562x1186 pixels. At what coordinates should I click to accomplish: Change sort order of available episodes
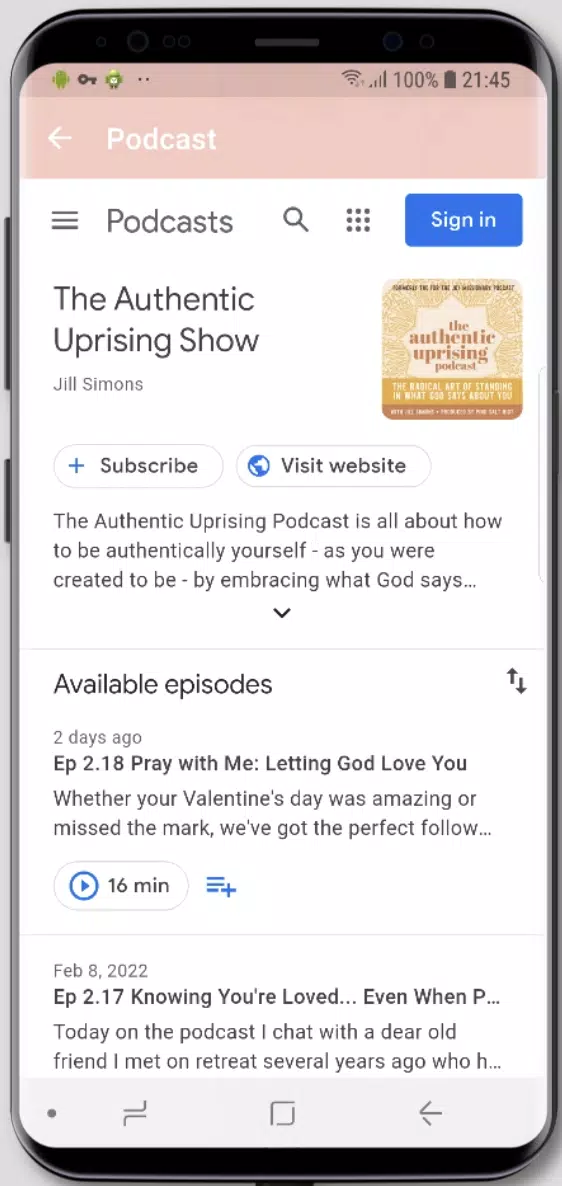(516, 681)
